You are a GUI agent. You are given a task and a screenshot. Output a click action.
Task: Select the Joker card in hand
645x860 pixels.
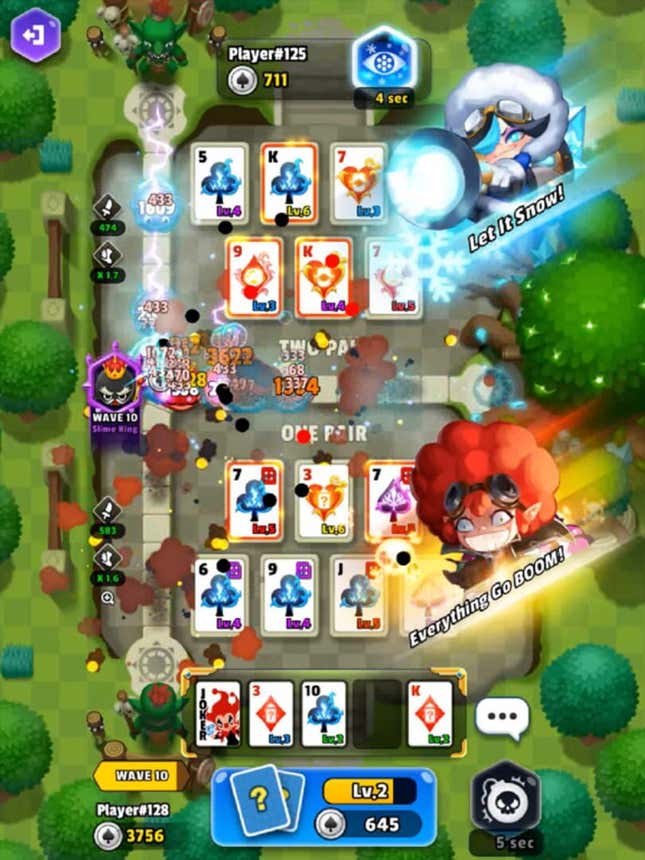coord(217,714)
